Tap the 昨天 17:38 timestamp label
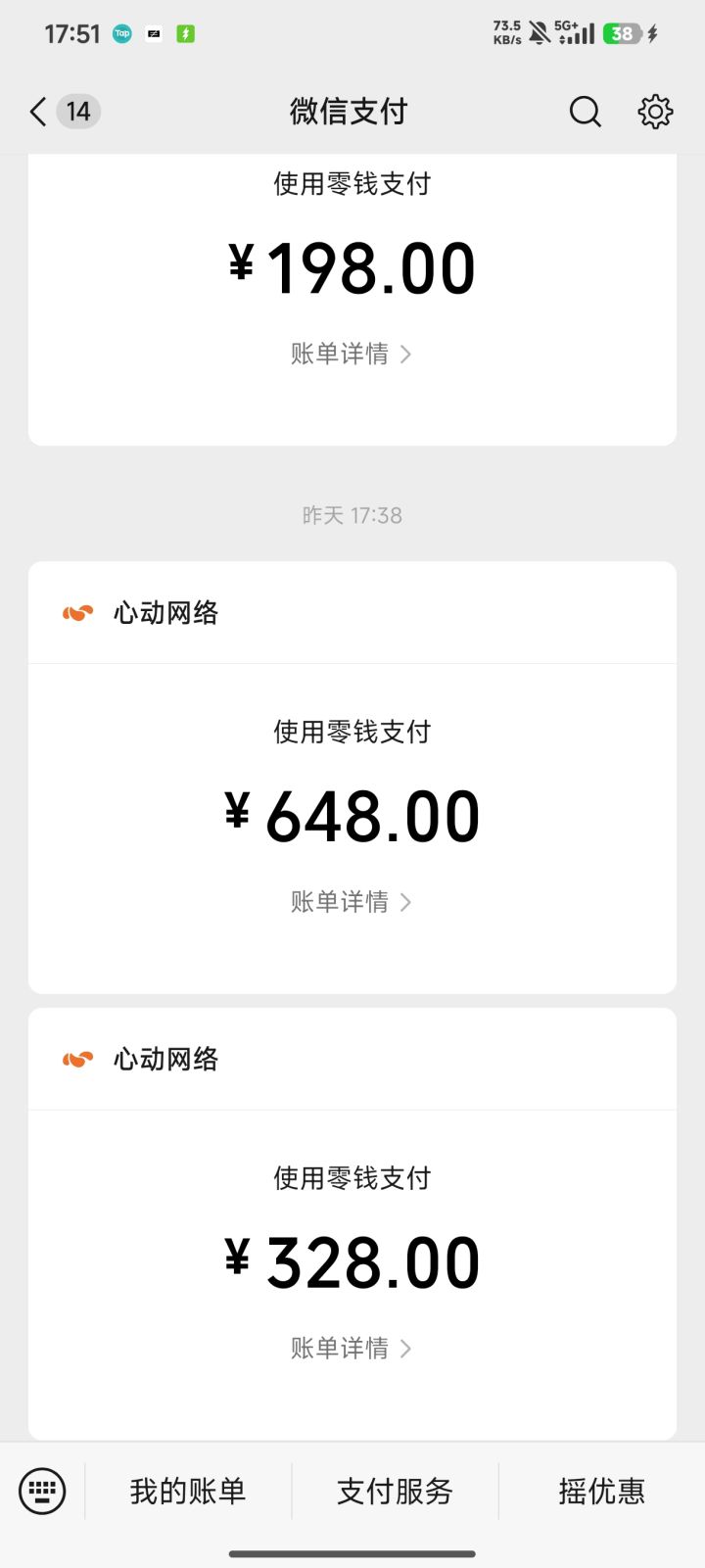The image size is (705, 1568). (352, 515)
